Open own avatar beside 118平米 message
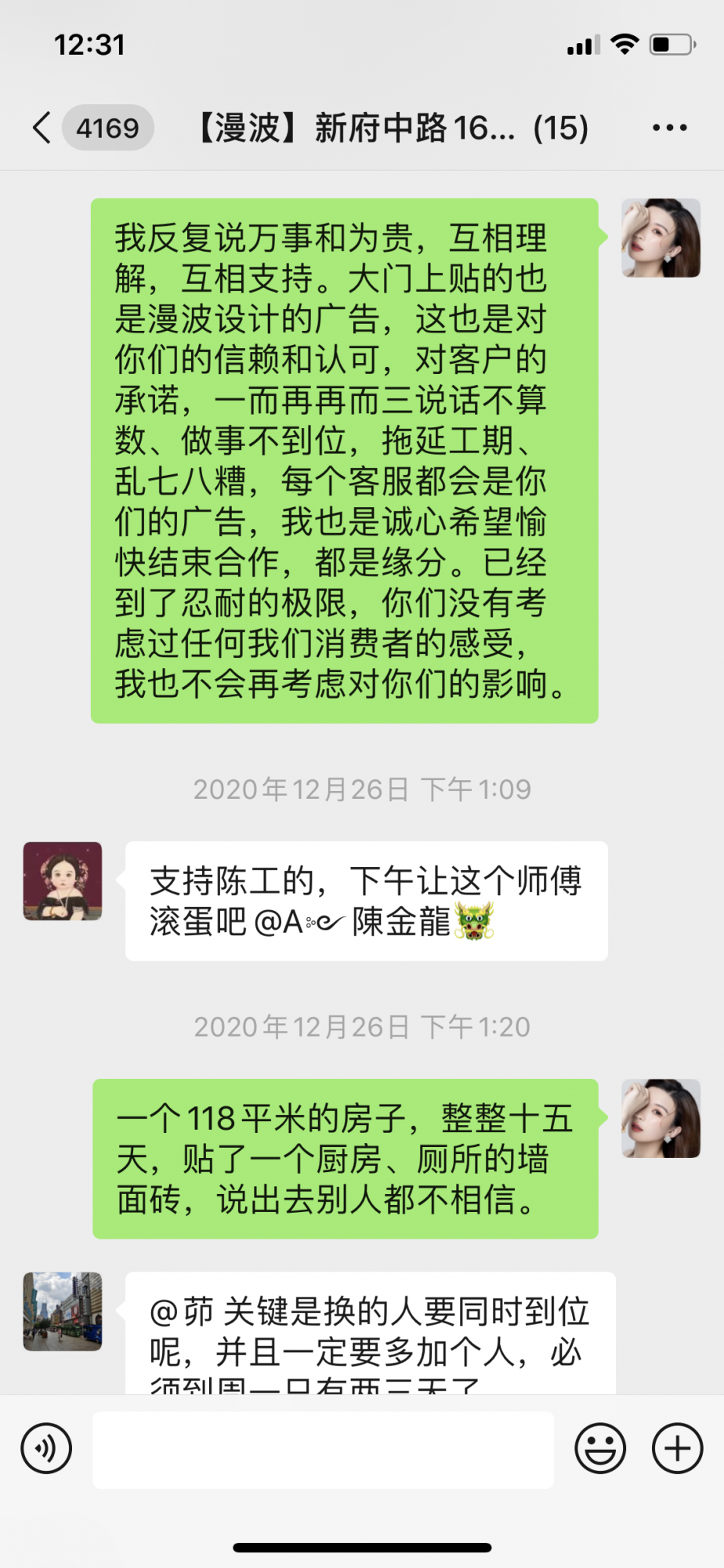 pyautogui.click(x=661, y=1119)
